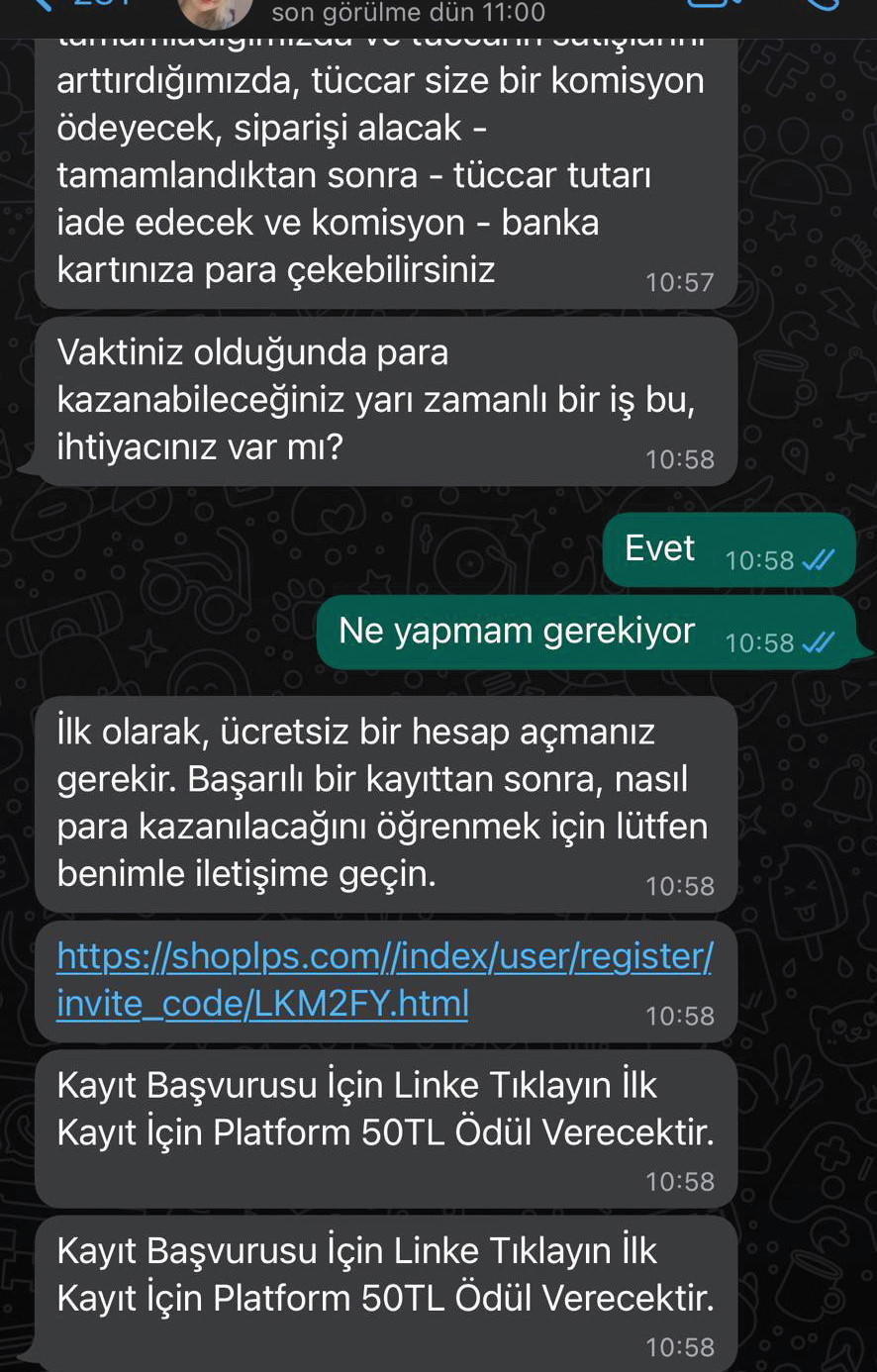Open the shoplps.com registration link
The width and height of the screenshot is (877, 1372).
384,957
